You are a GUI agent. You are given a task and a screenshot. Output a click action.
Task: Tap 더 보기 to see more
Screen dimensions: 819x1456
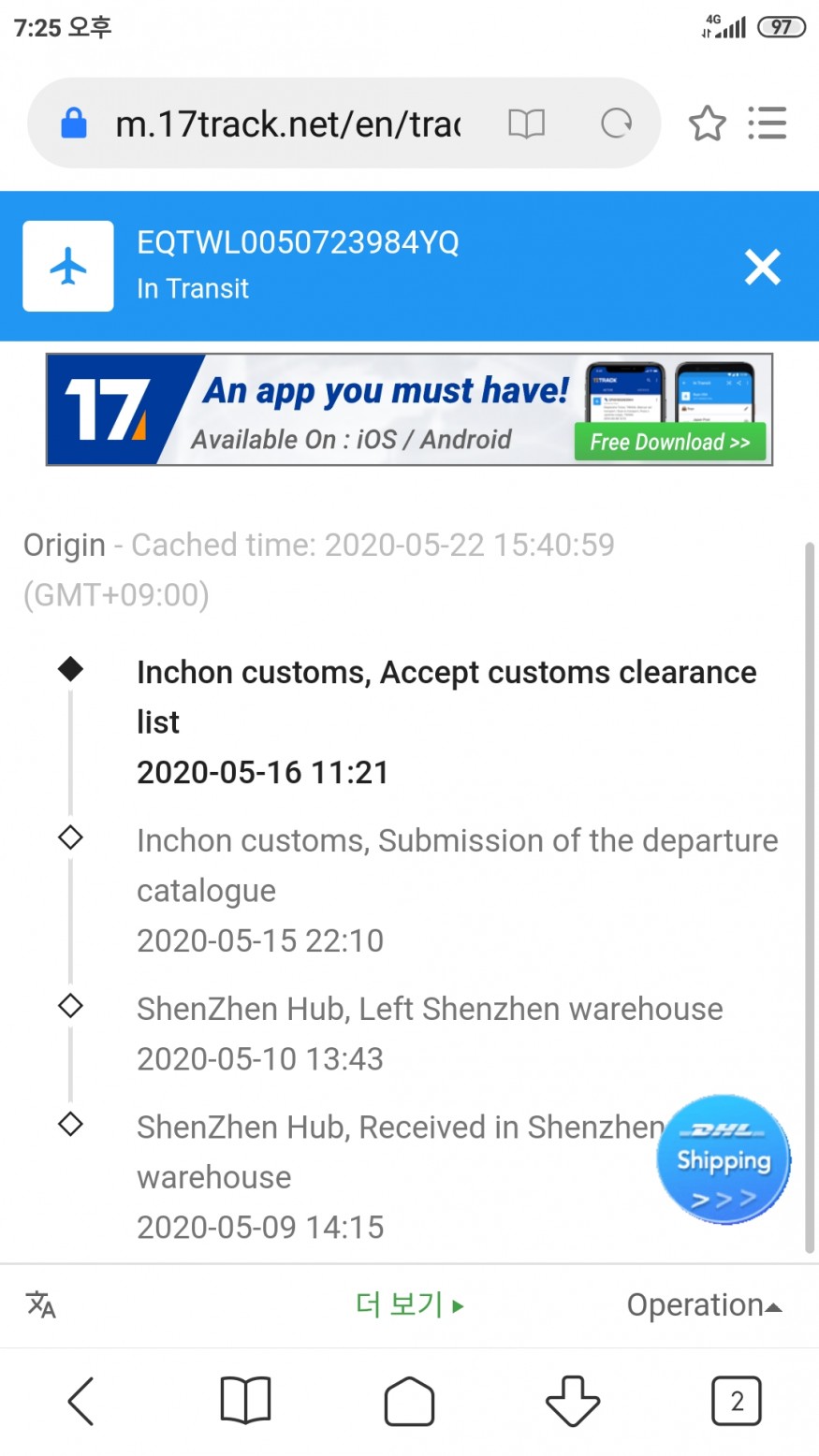[x=409, y=1303]
